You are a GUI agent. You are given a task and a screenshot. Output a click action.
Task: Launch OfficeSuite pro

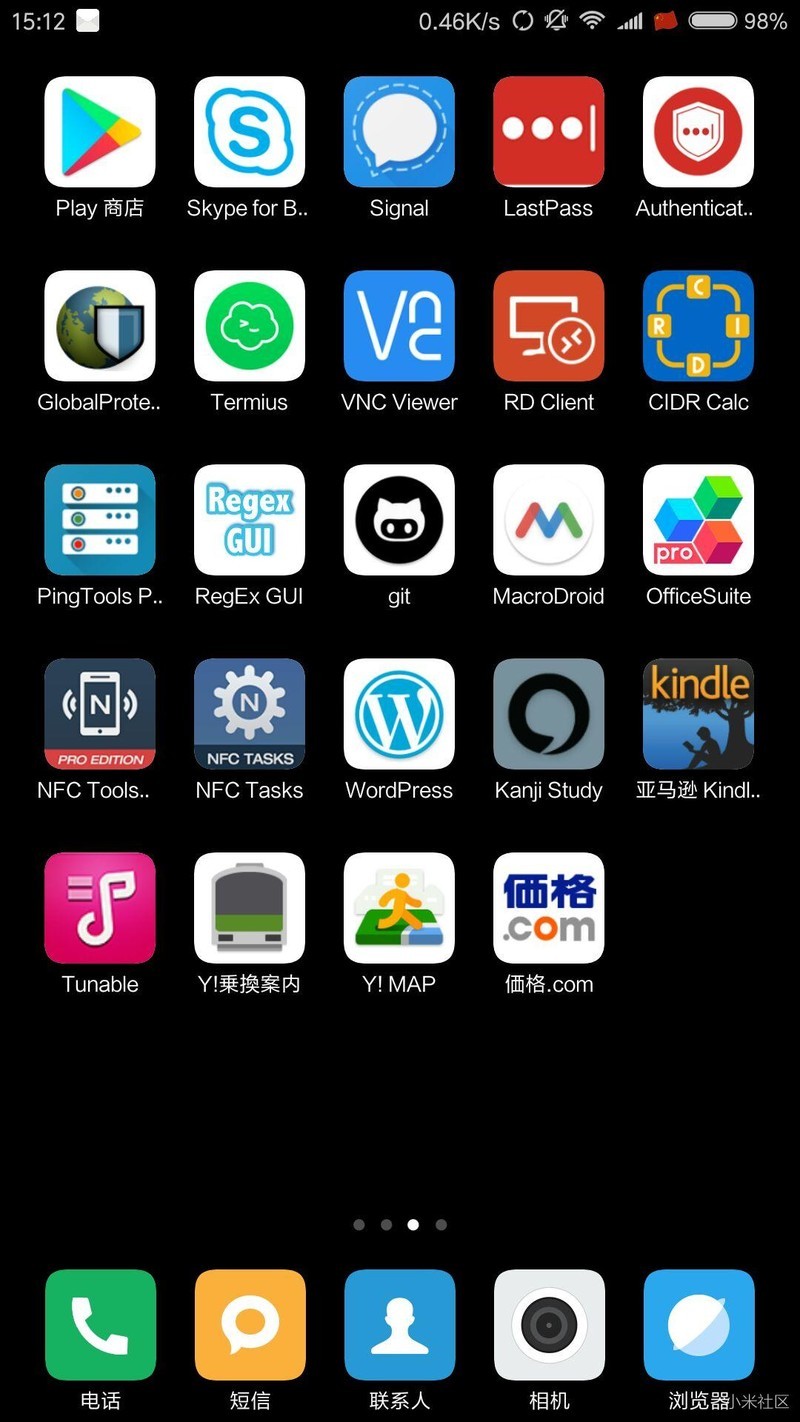698,520
